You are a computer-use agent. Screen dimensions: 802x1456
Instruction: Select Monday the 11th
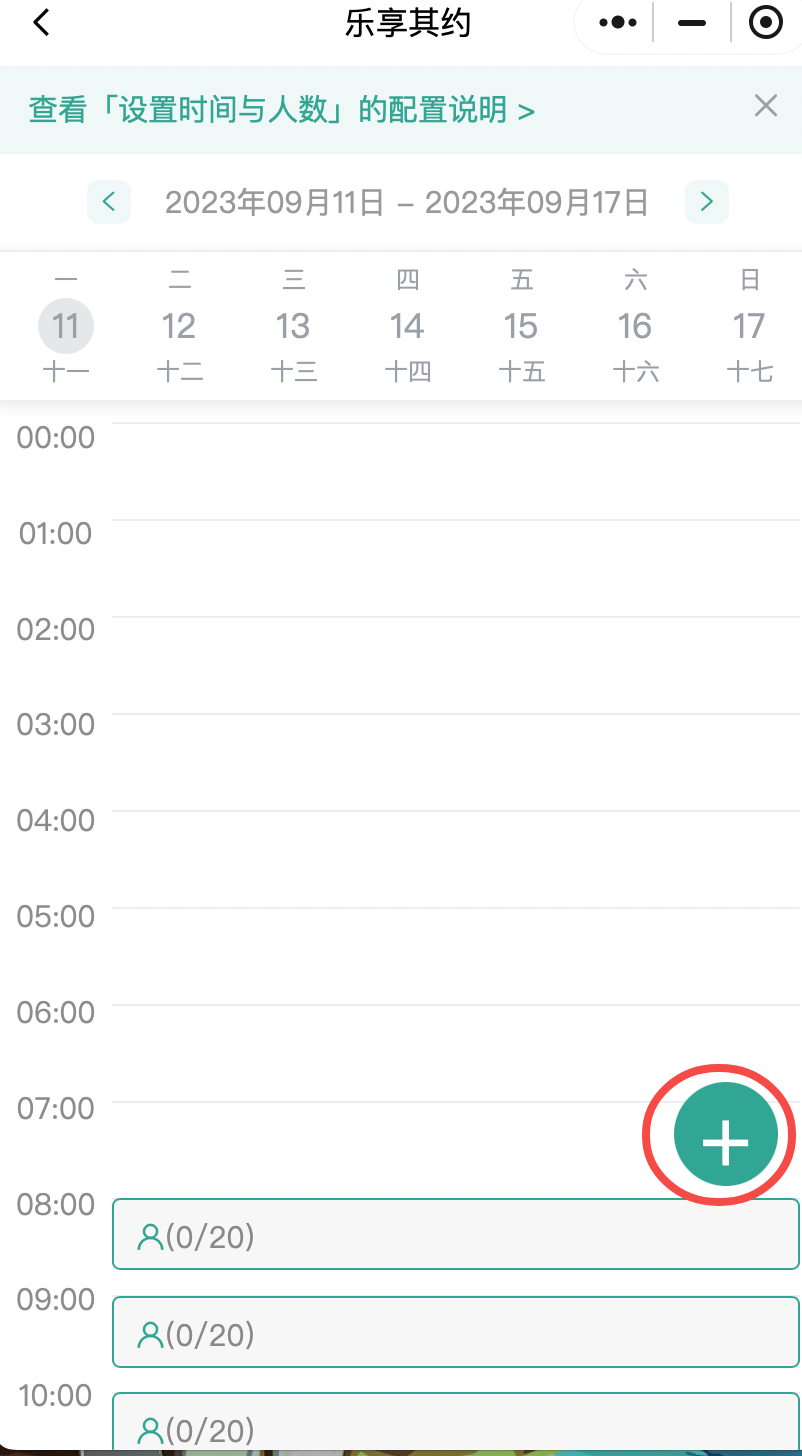66,326
